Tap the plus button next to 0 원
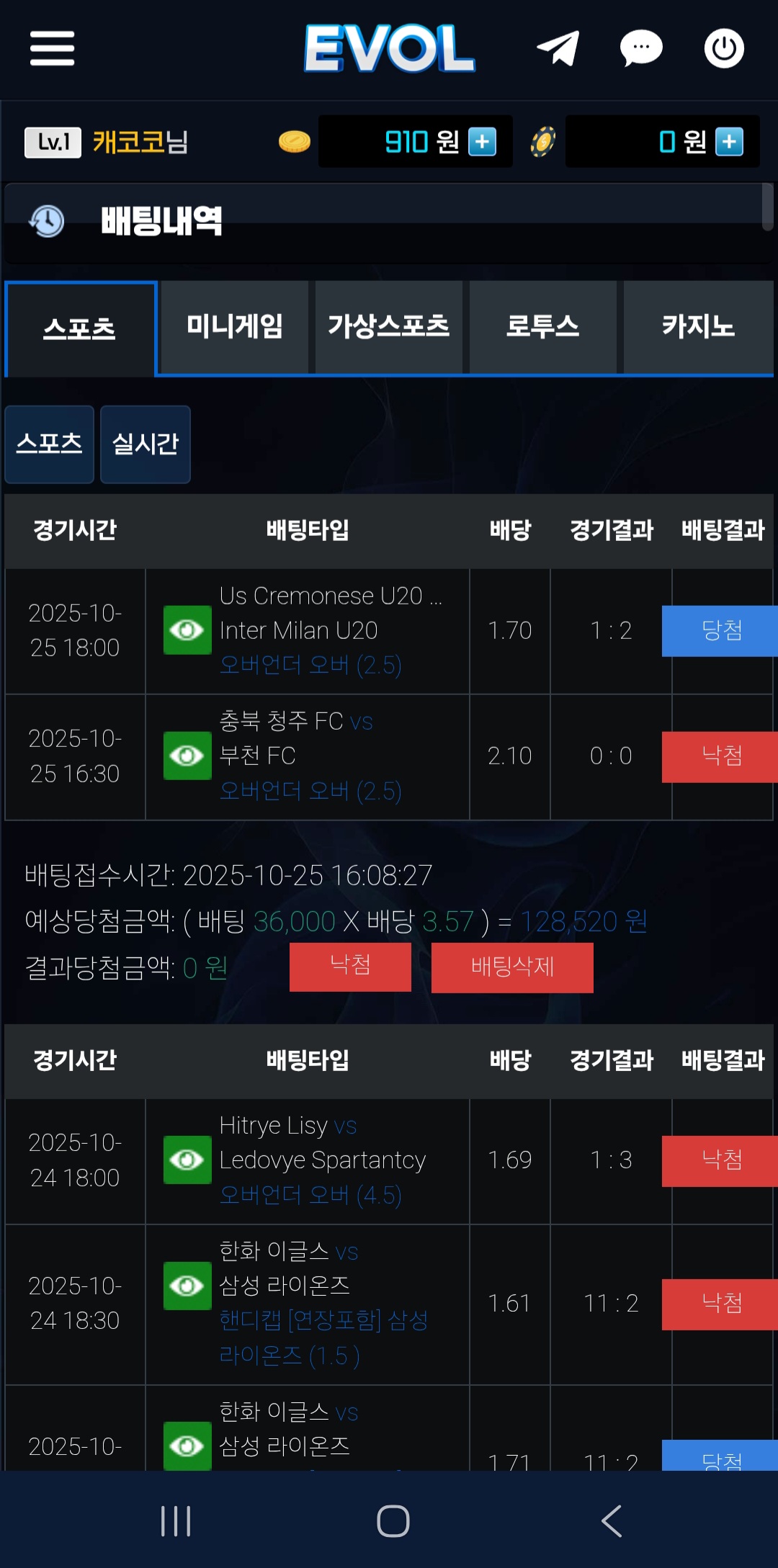Screen dimensions: 778x1568 [x=729, y=142]
